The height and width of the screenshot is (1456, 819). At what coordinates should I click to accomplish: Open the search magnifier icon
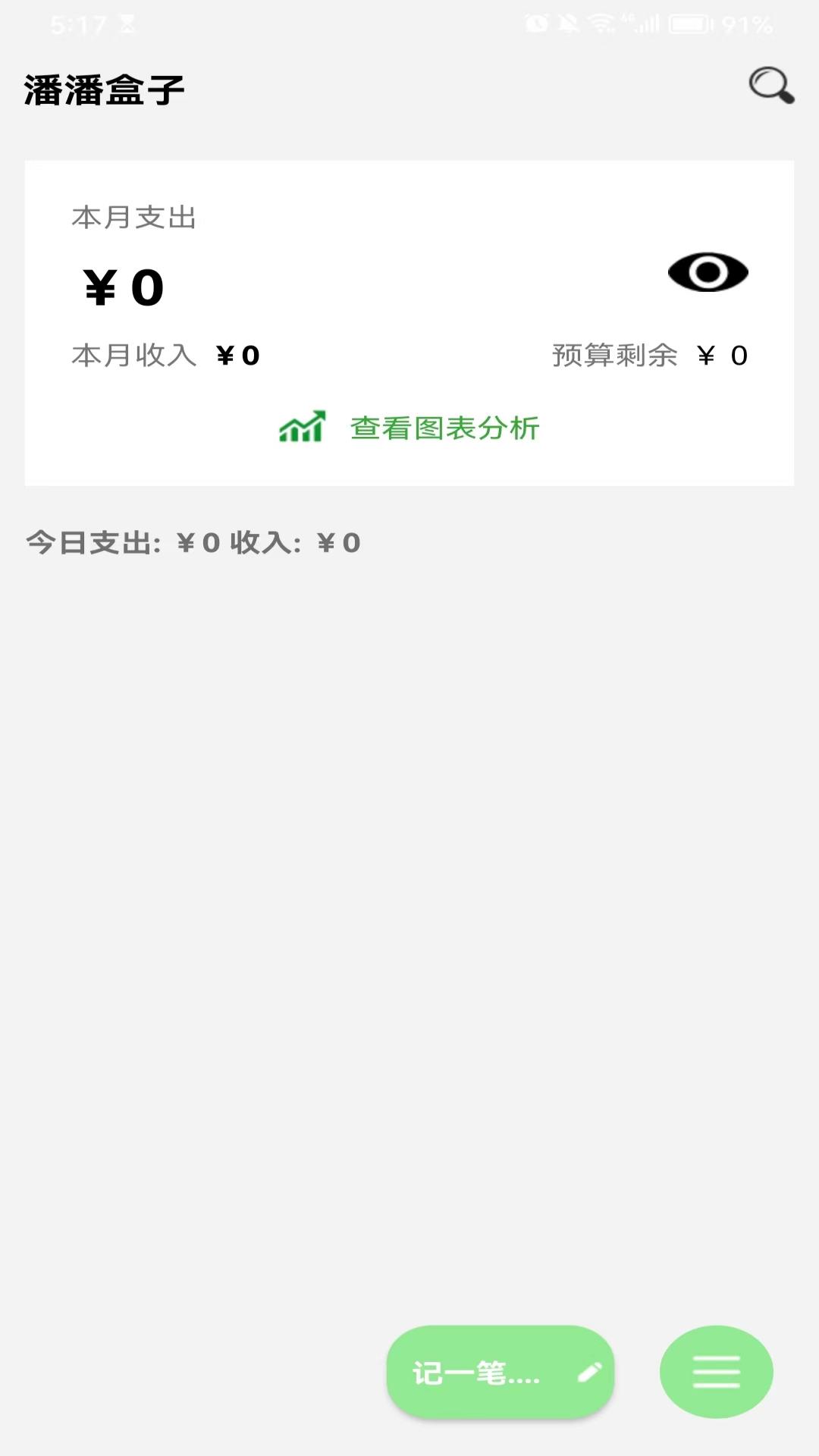click(x=769, y=86)
